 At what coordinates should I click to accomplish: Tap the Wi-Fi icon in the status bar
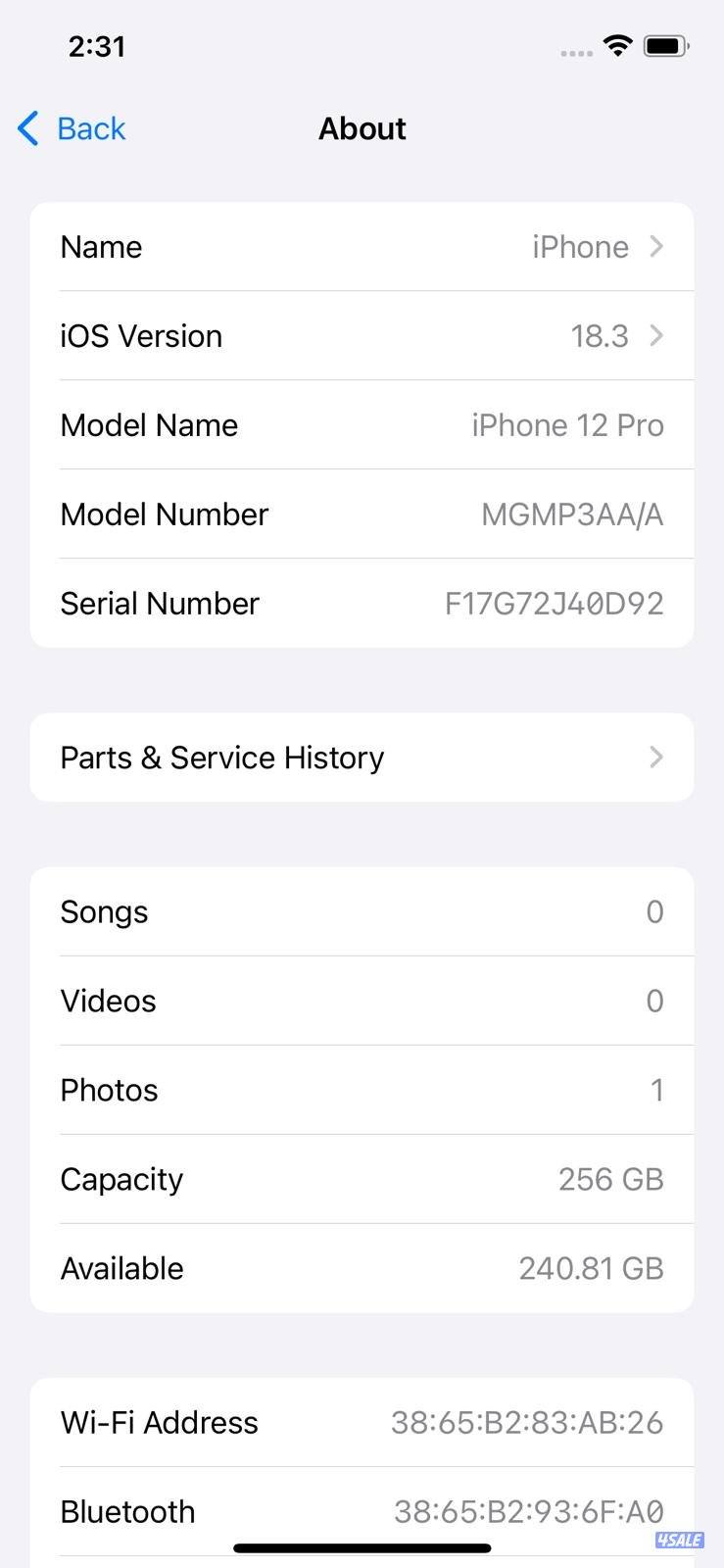tap(616, 45)
